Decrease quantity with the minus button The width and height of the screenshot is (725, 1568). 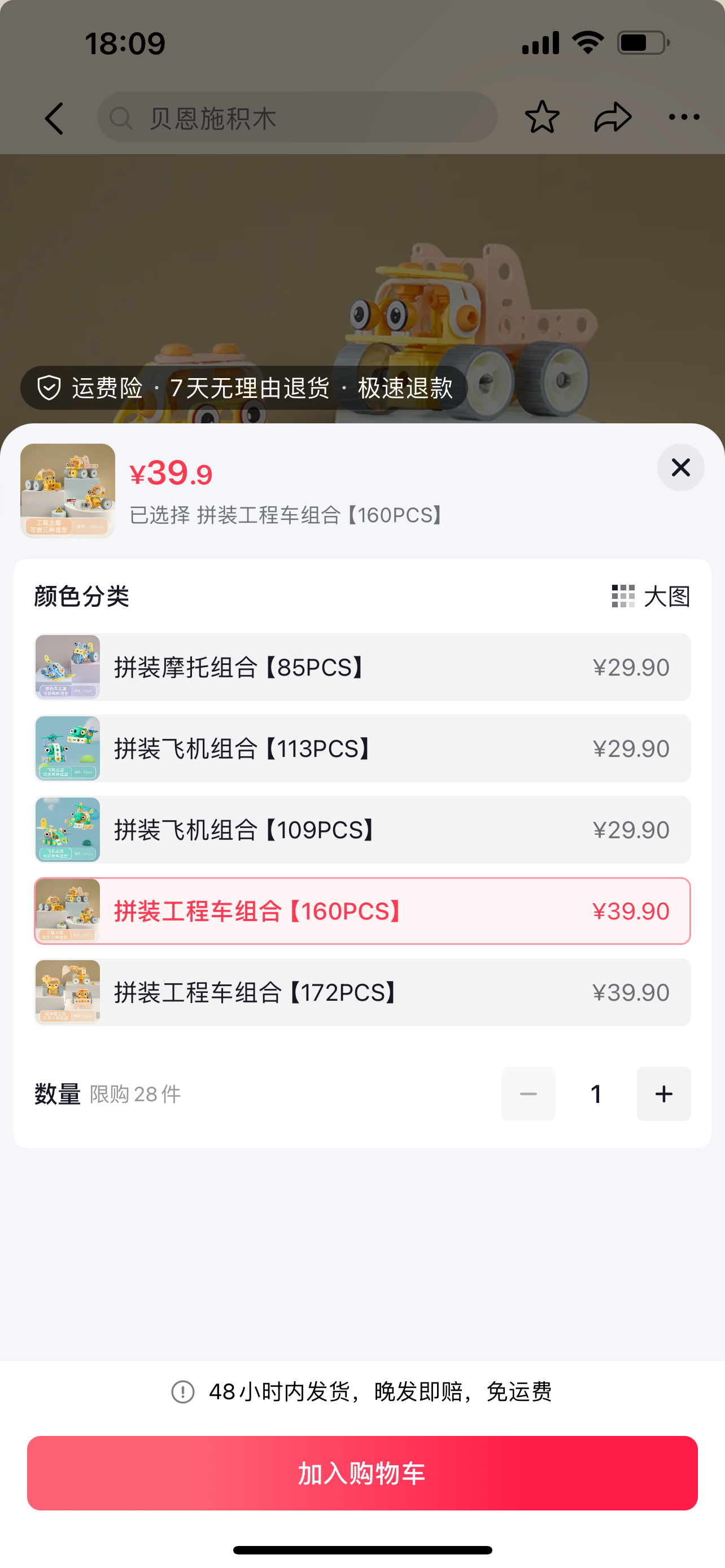528,1094
